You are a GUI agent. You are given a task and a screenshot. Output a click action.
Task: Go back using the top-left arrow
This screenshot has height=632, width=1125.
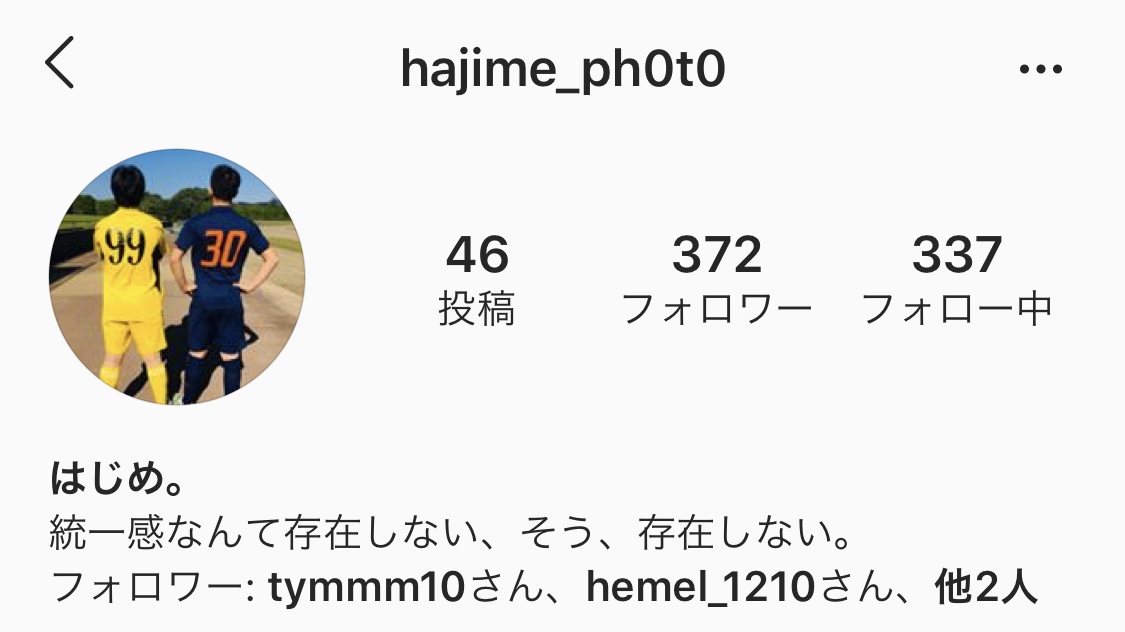(60, 66)
